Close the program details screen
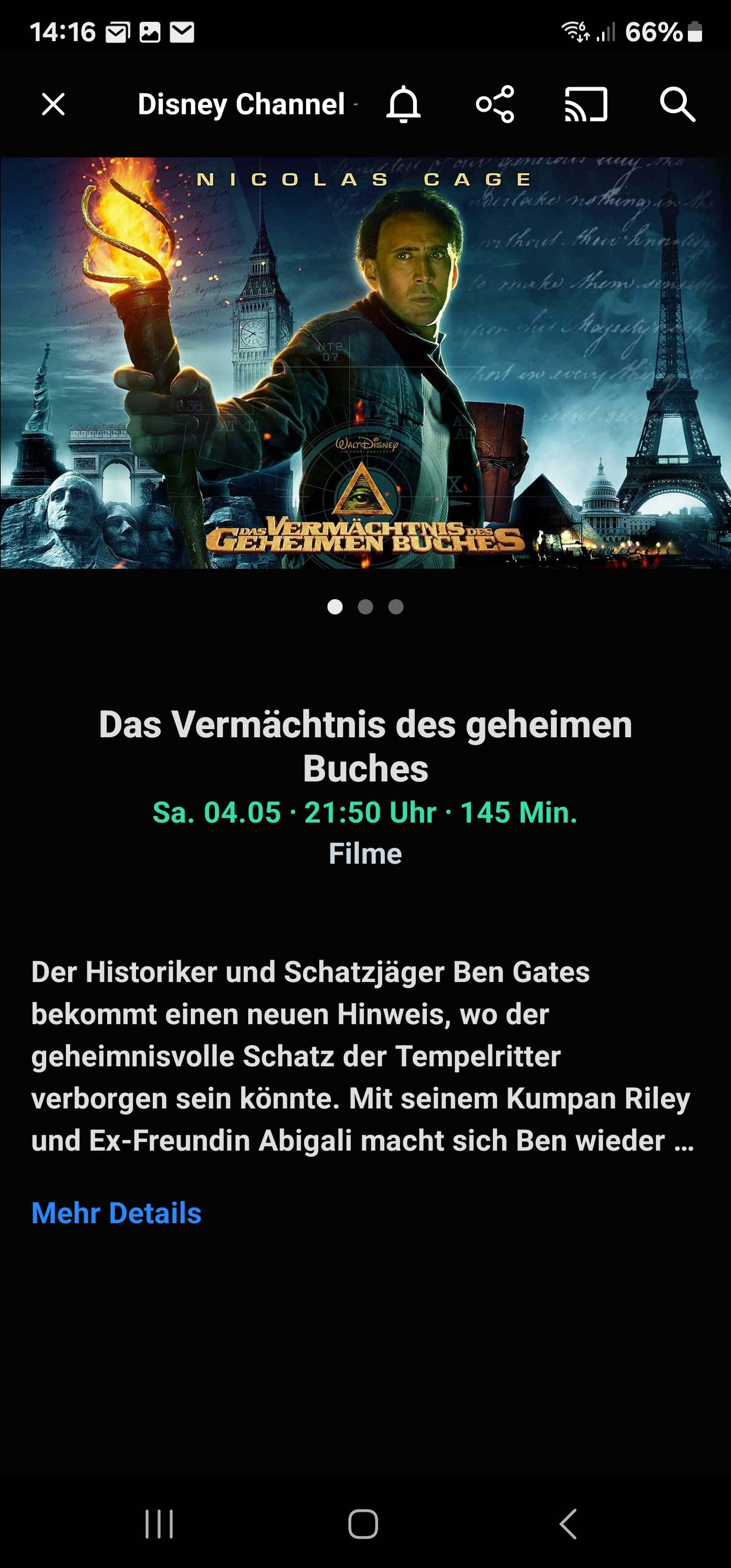The width and height of the screenshot is (731, 1568). click(53, 104)
